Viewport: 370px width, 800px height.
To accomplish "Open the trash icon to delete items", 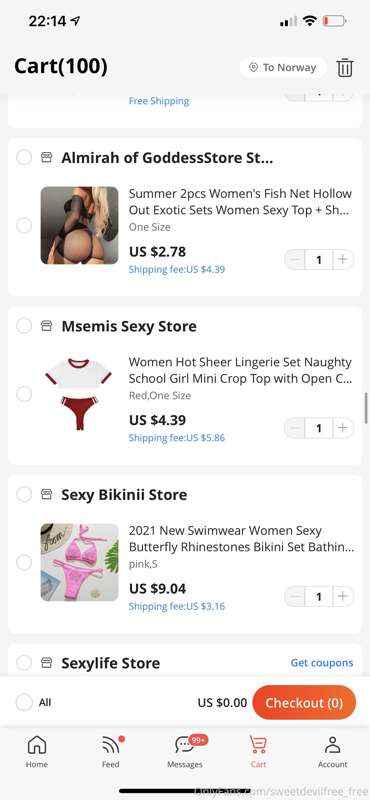I will click(344, 67).
